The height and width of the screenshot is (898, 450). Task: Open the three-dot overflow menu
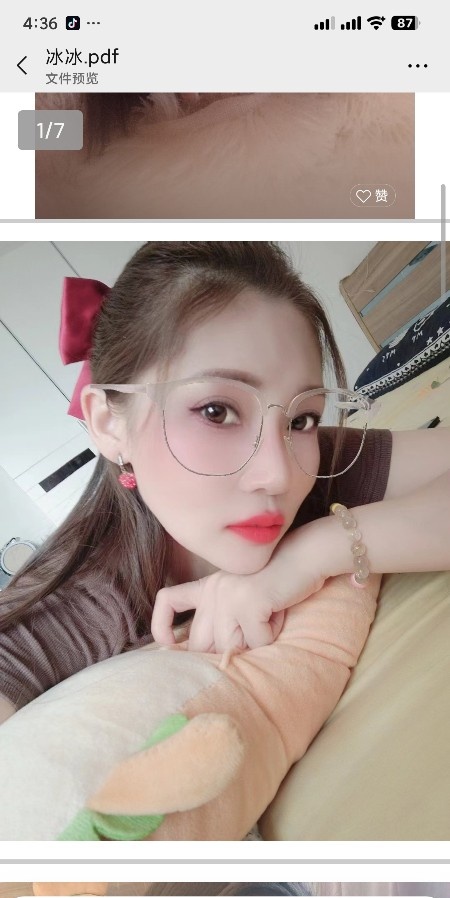click(417, 66)
